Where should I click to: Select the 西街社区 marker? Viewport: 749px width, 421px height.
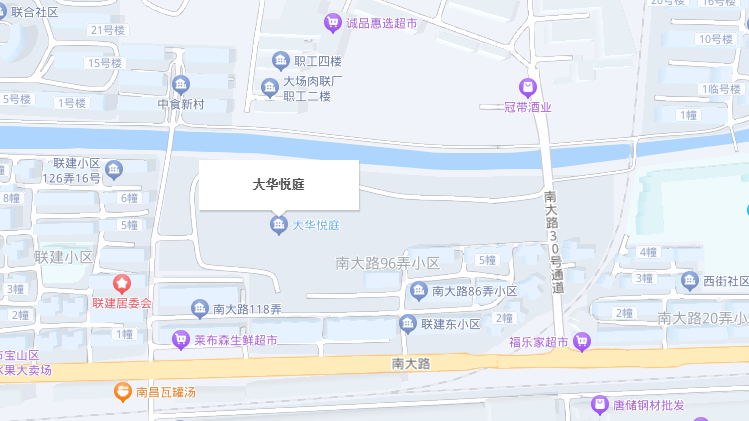click(x=689, y=281)
